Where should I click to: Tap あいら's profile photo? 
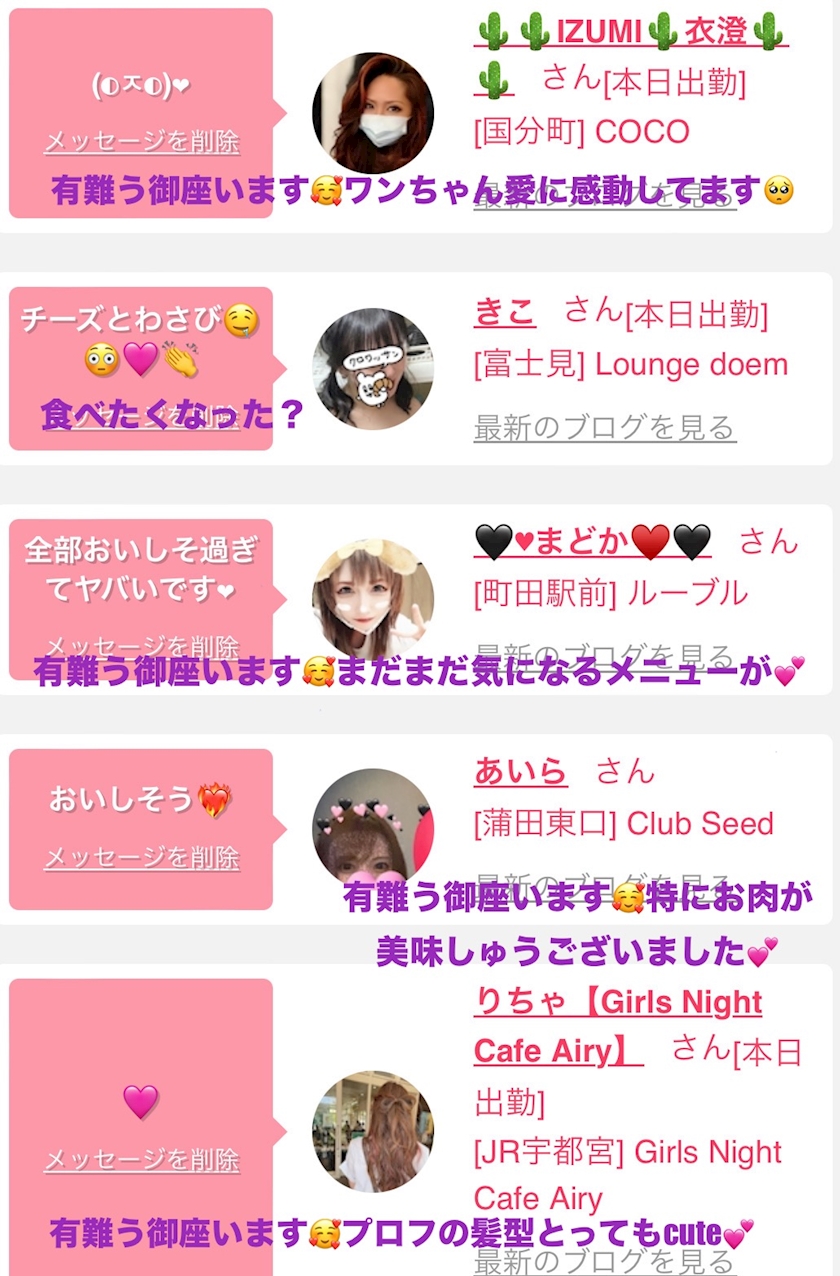373,829
